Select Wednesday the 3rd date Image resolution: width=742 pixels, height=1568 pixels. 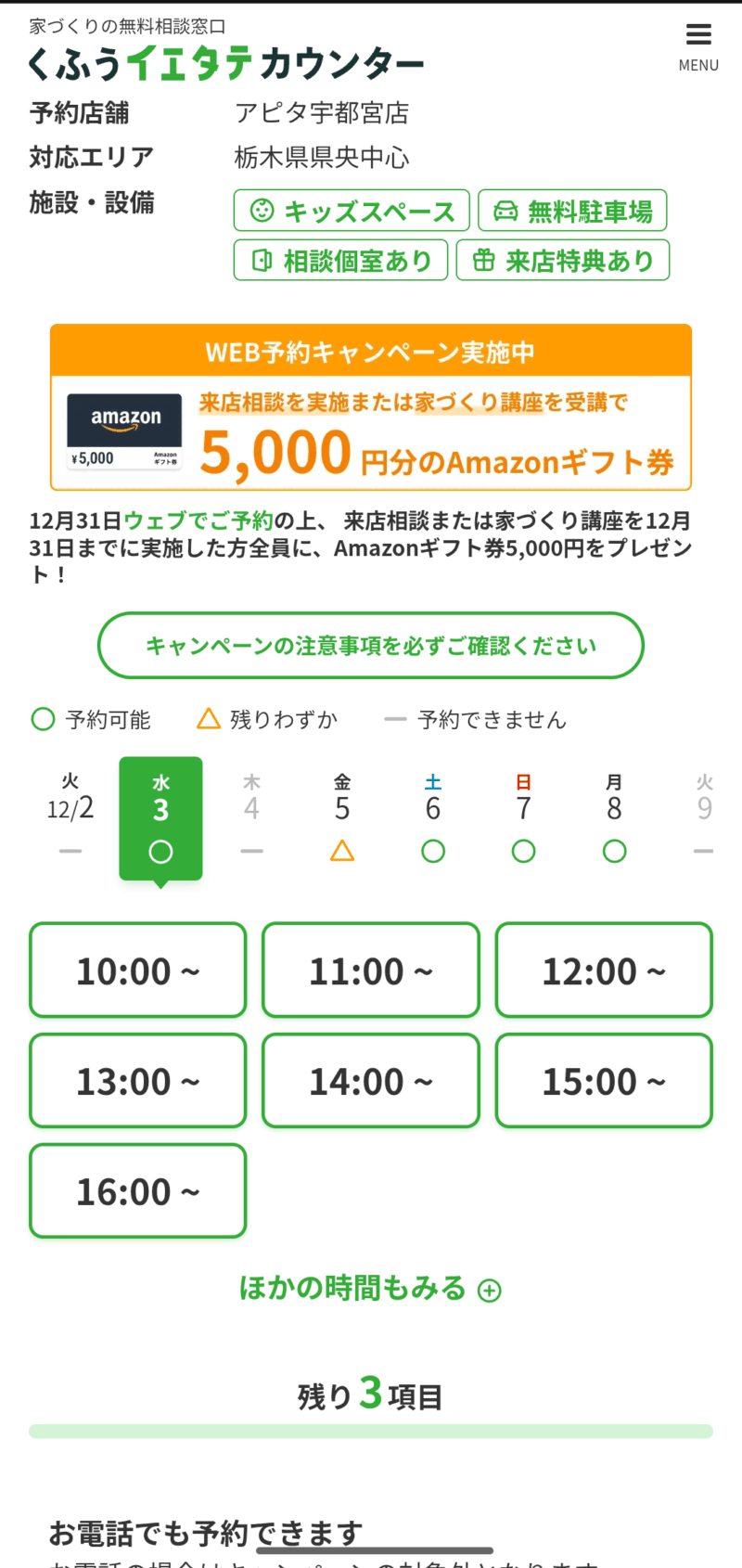tap(160, 817)
